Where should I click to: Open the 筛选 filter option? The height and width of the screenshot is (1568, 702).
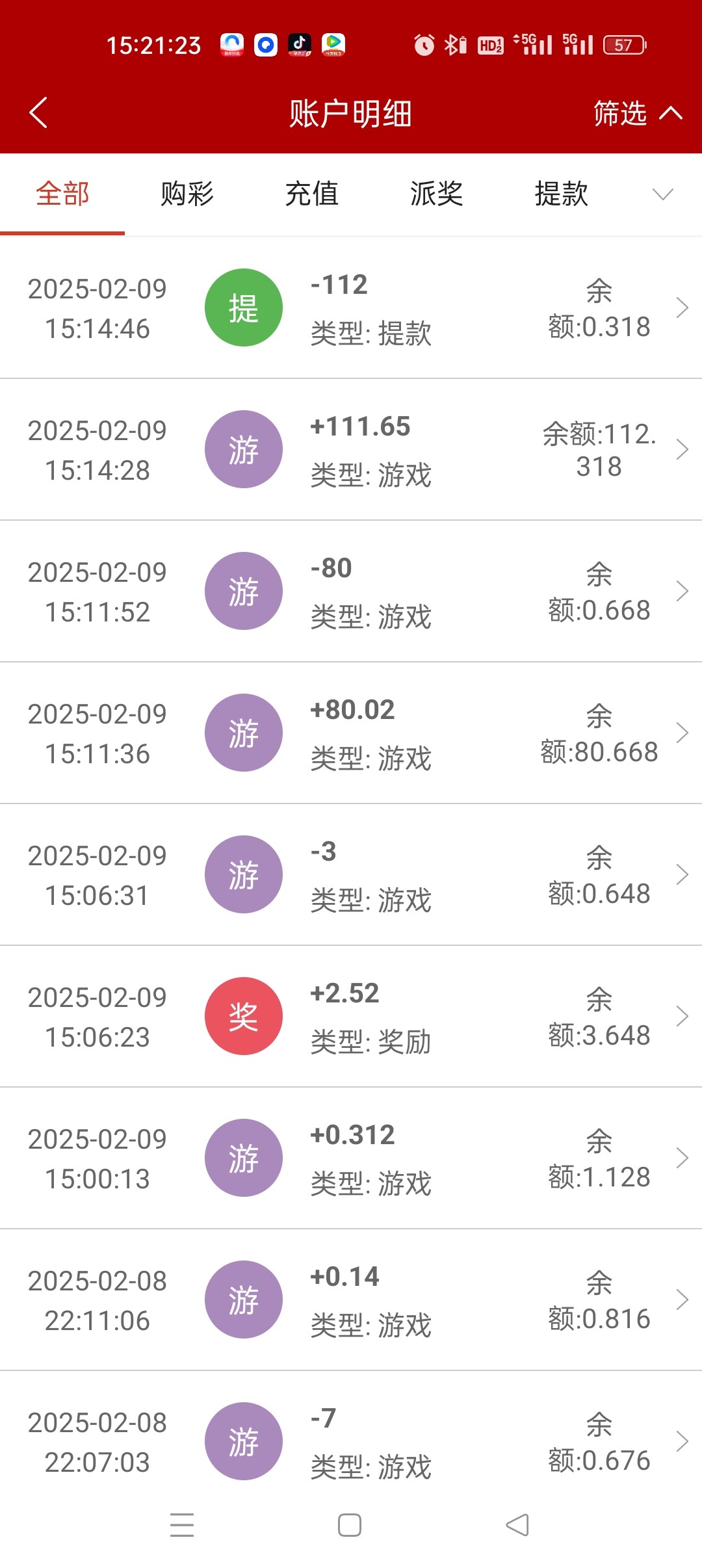(636, 113)
